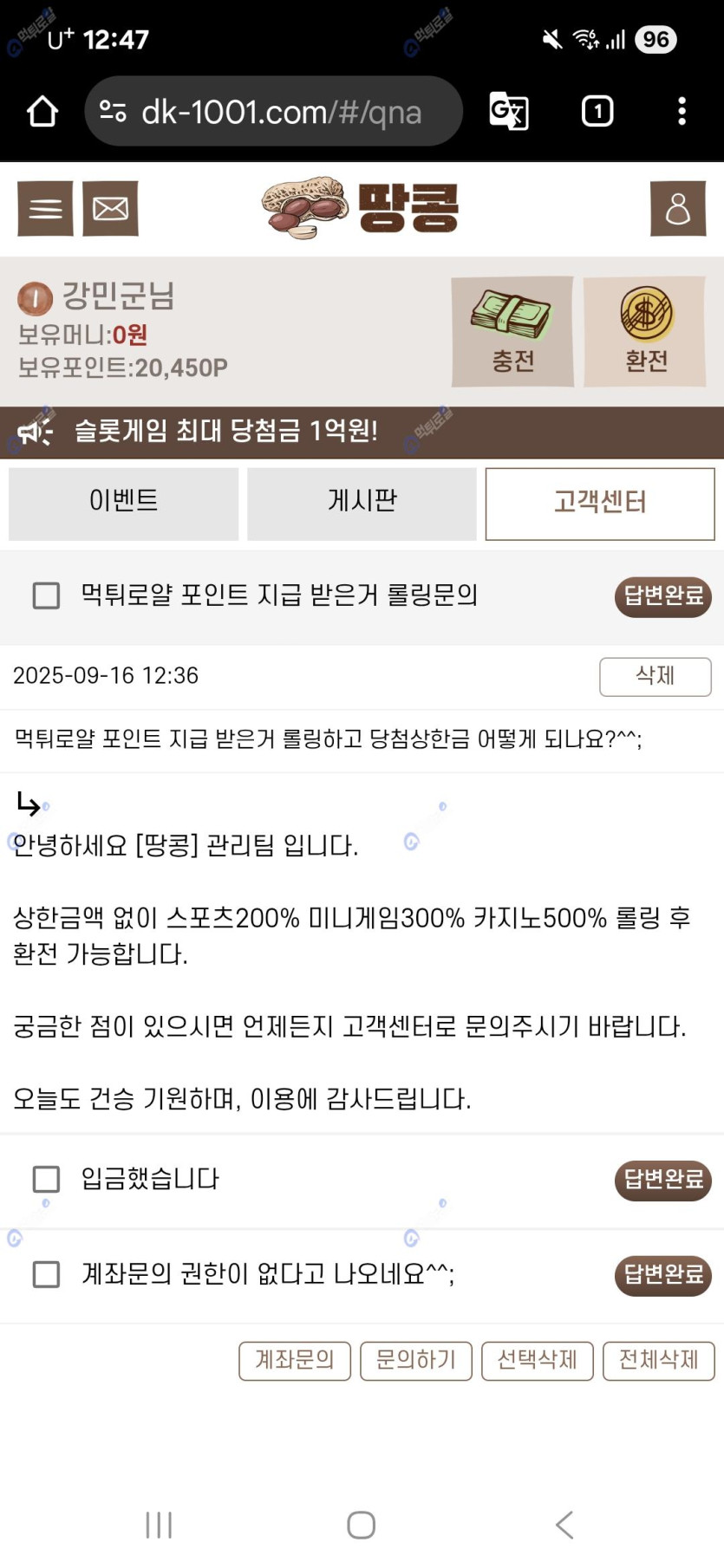Tap 전체삭제 to delete all

658,1360
